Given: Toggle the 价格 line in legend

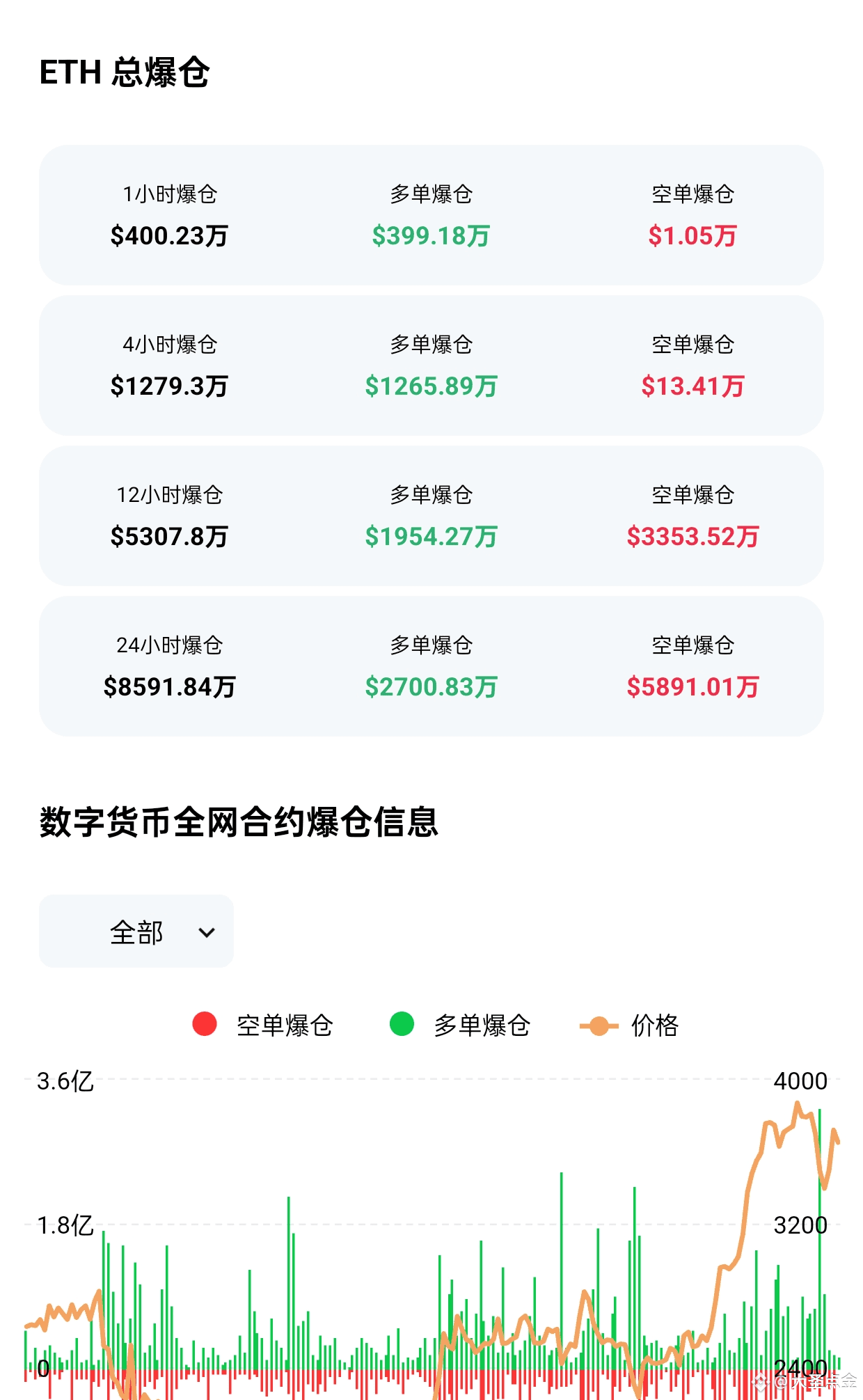Looking at the screenshot, I should point(629,1025).
